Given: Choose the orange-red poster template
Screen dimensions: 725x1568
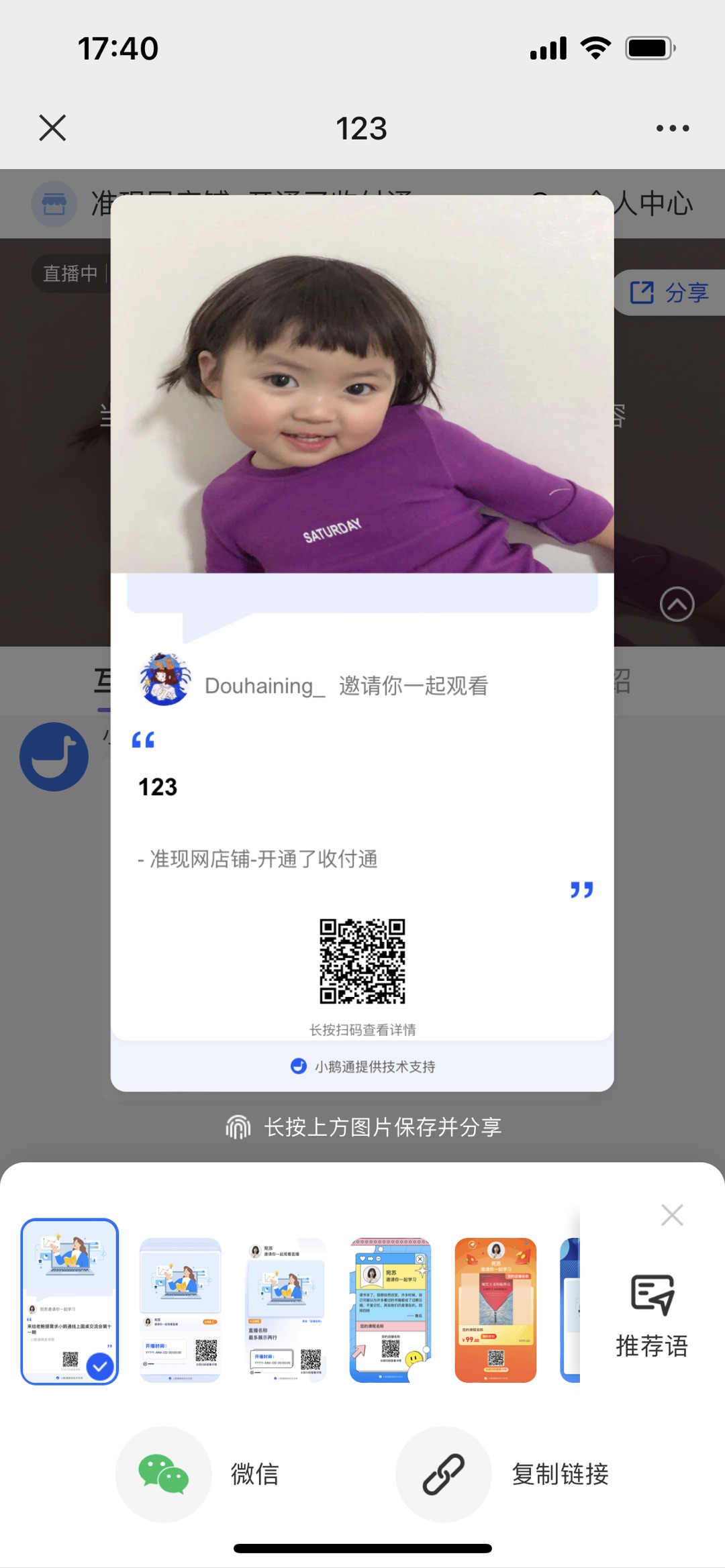Looking at the screenshot, I should pyautogui.click(x=495, y=1309).
